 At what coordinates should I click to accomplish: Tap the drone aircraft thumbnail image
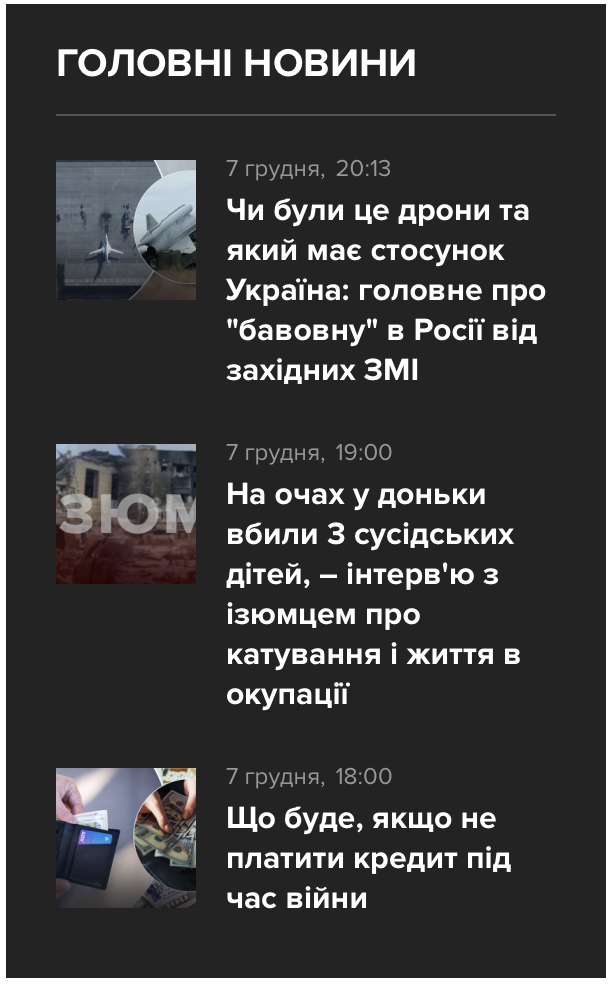[126, 230]
